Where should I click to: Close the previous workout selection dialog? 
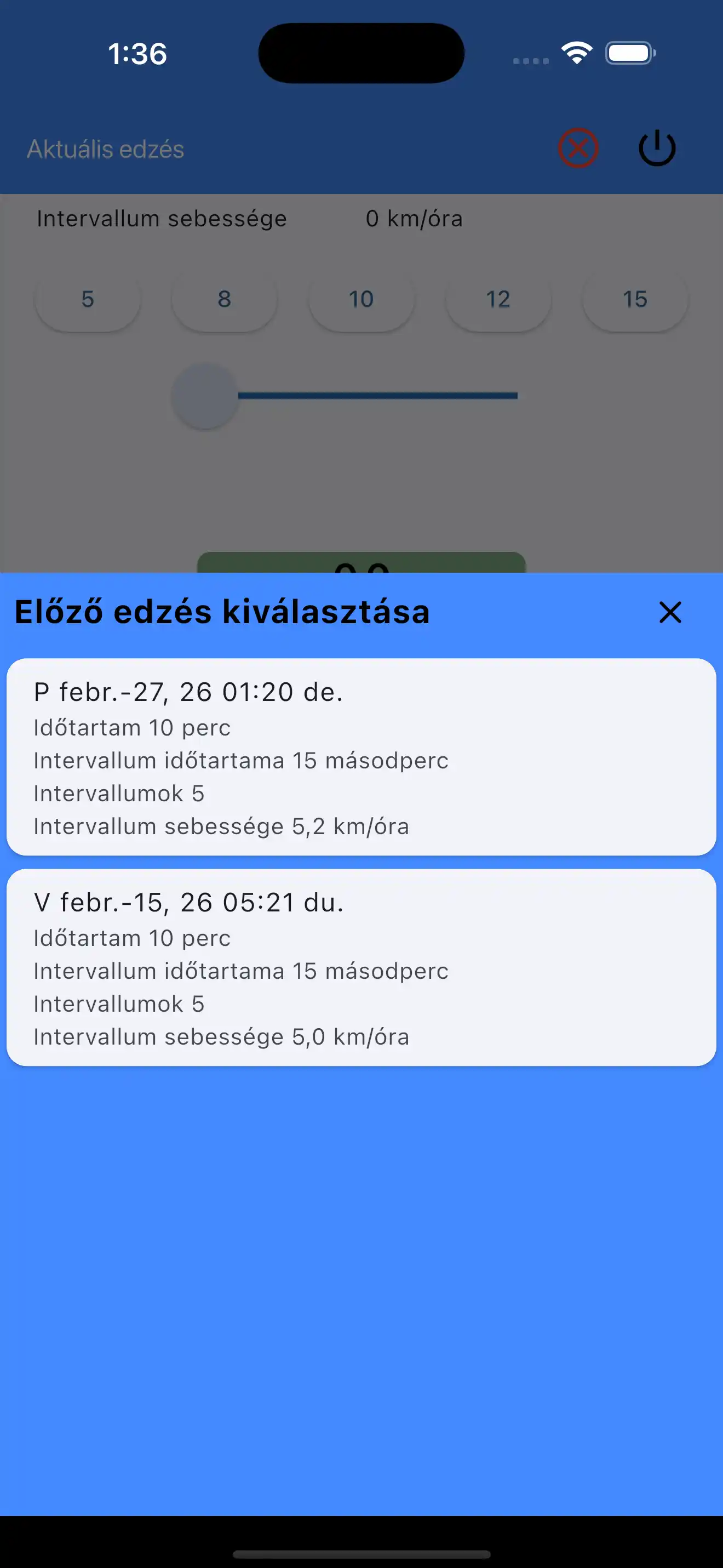[669, 613]
